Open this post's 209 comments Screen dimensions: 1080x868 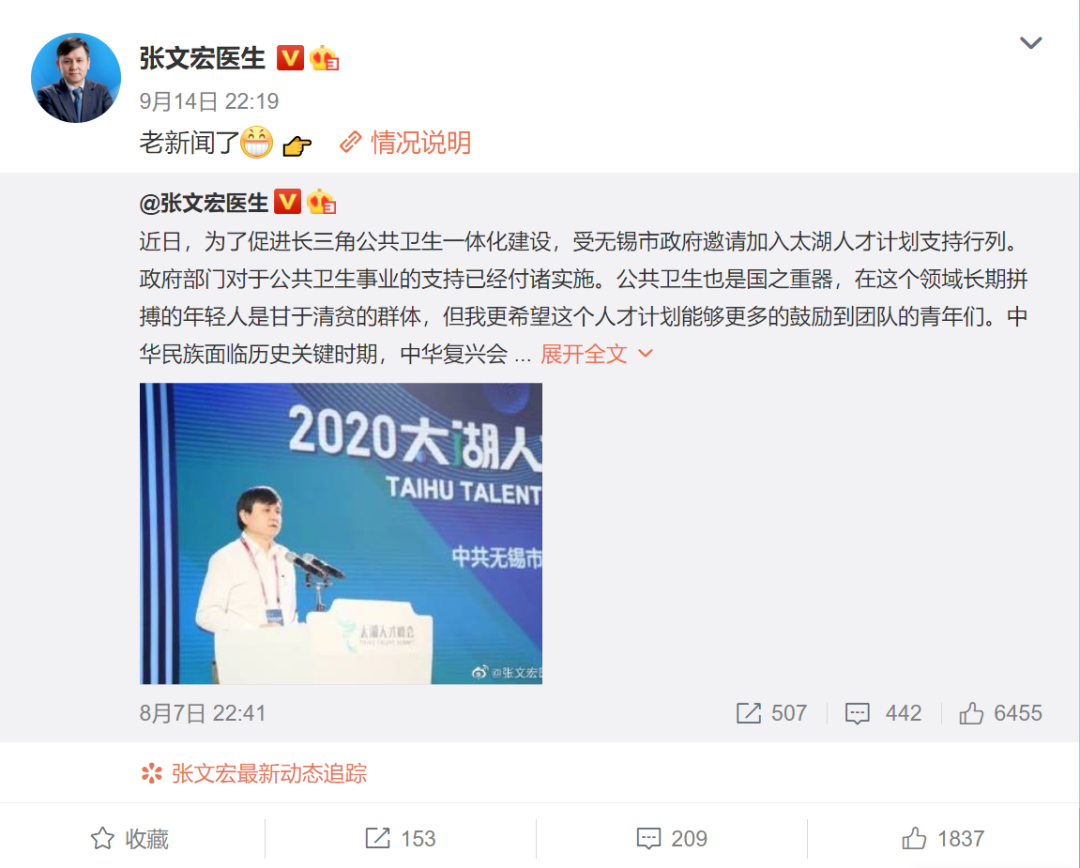tap(672, 838)
